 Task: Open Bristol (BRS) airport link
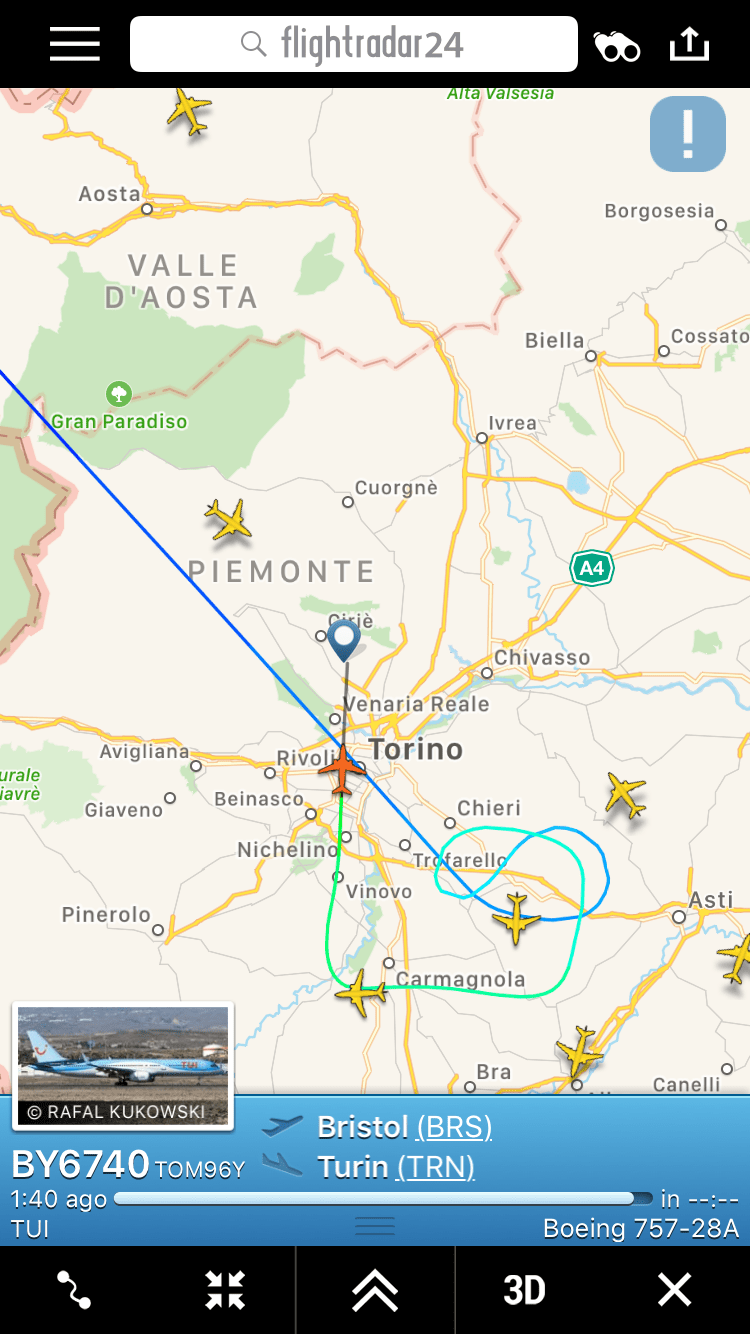454,1127
